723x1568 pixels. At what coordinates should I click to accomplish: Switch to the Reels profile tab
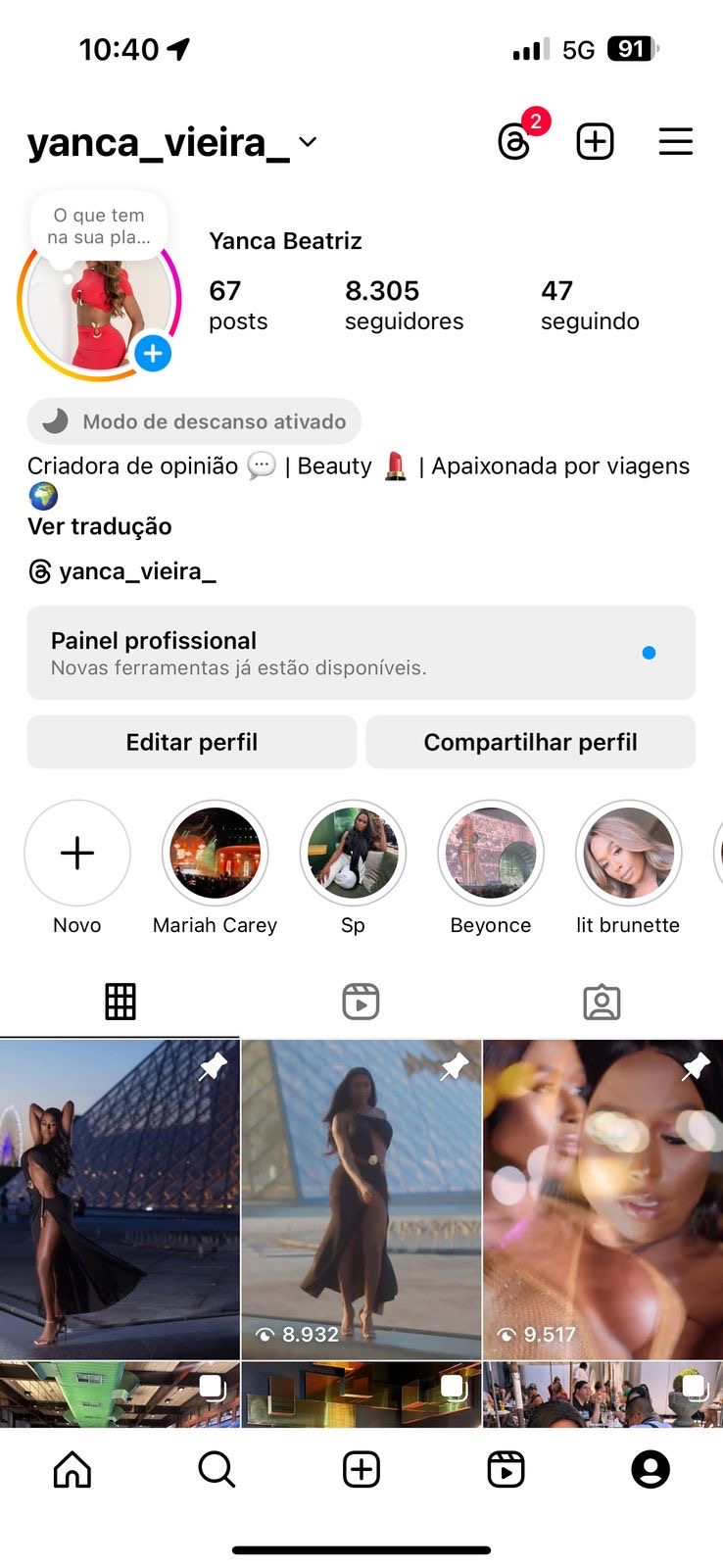tap(361, 1002)
